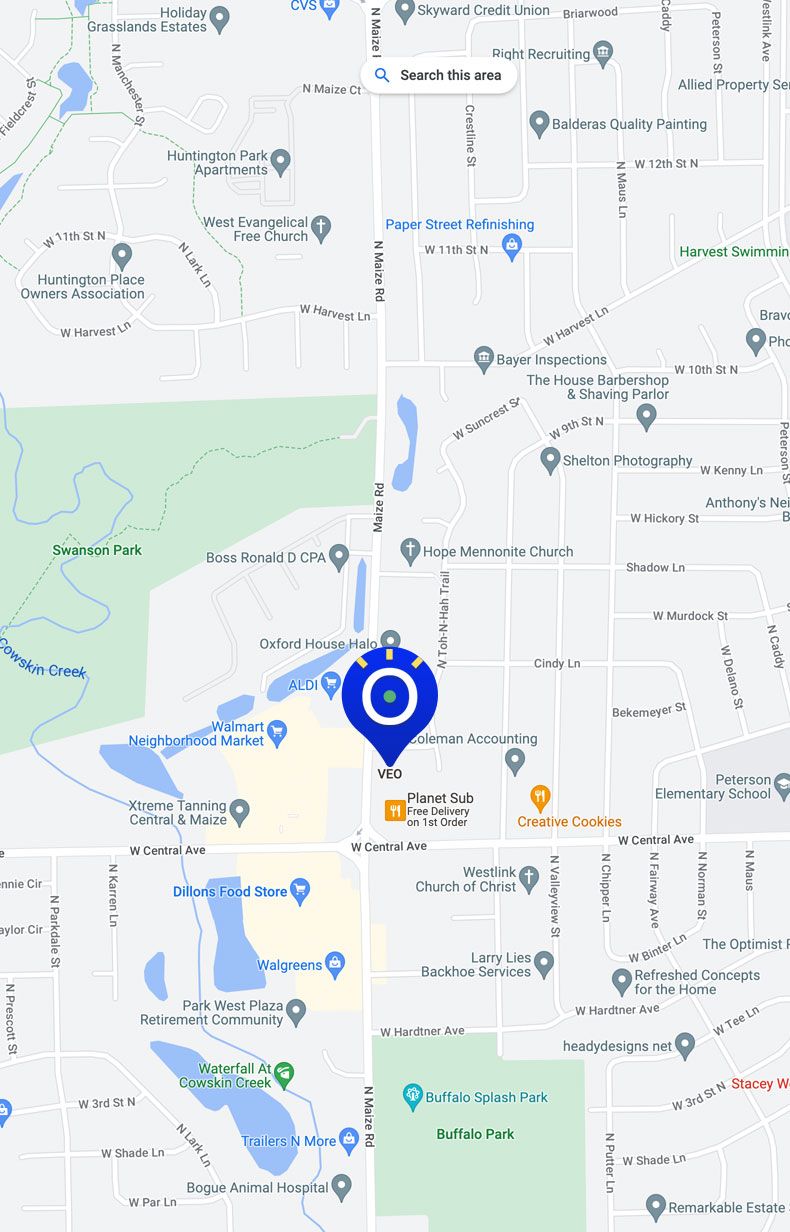Screen dimensions: 790x1232
Task: Open the Buffalo Splash Park marker
Action: pos(412,1097)
